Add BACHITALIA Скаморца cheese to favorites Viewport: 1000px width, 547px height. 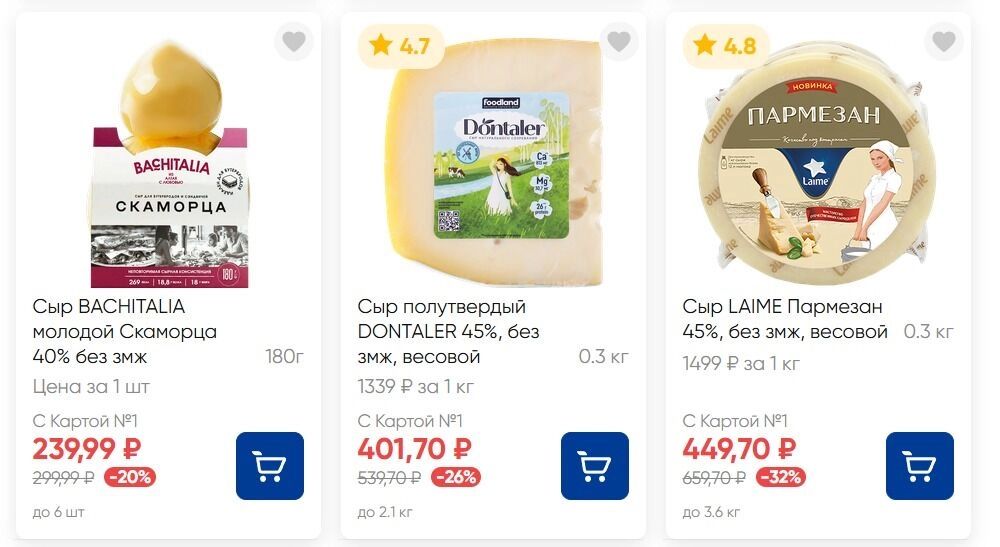coord(293,42)
